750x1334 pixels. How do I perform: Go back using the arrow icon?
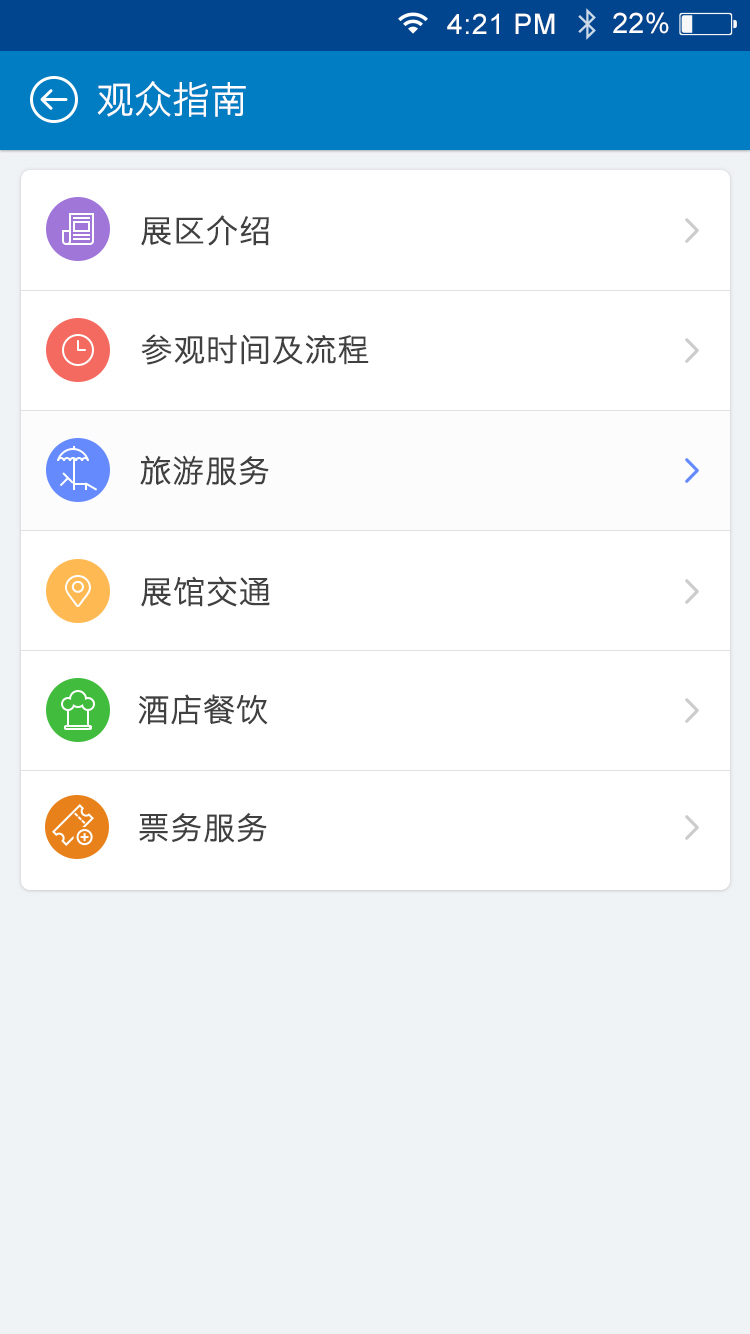click(x=54, y=100)
